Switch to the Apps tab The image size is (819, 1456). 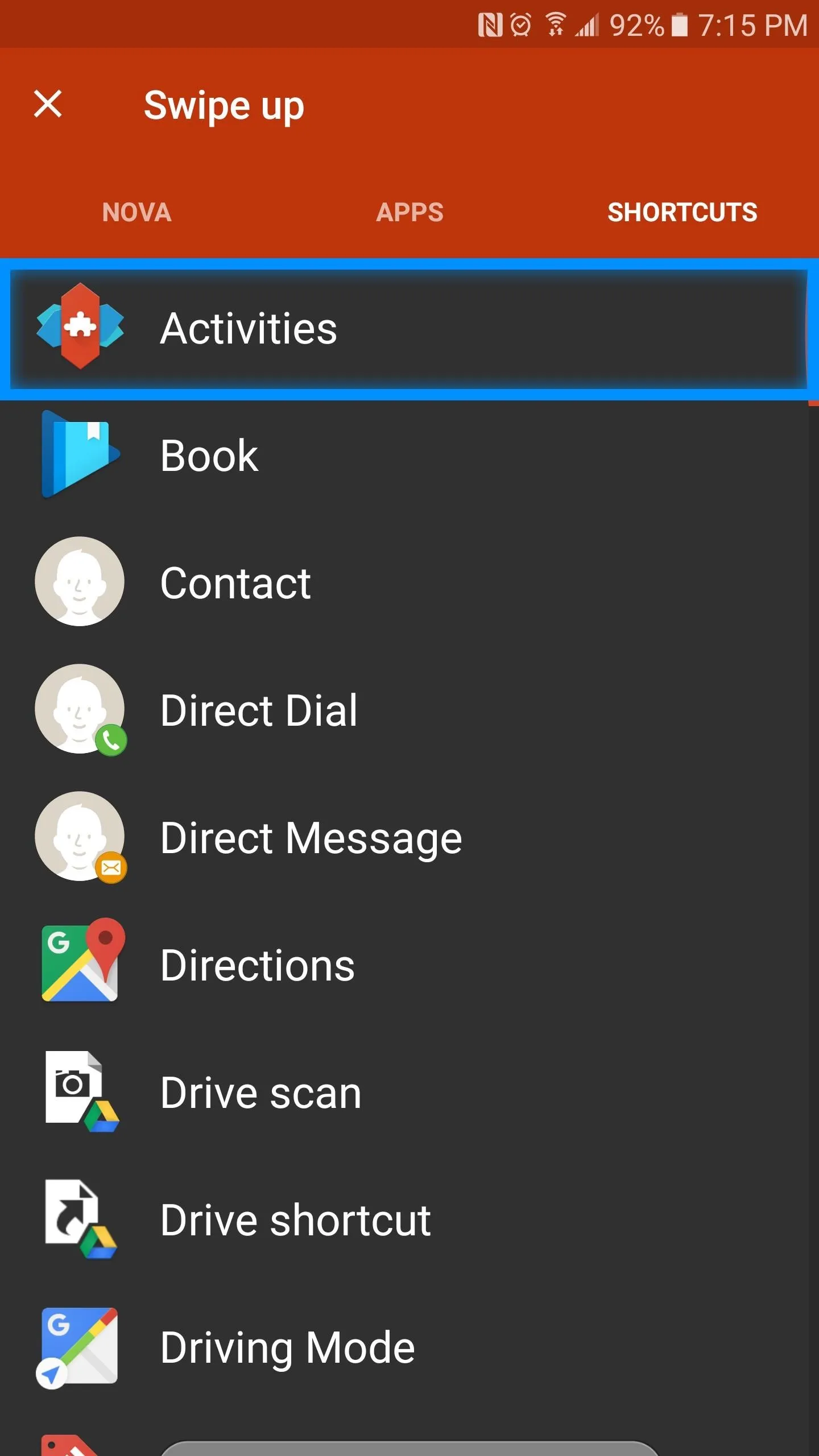409,212
